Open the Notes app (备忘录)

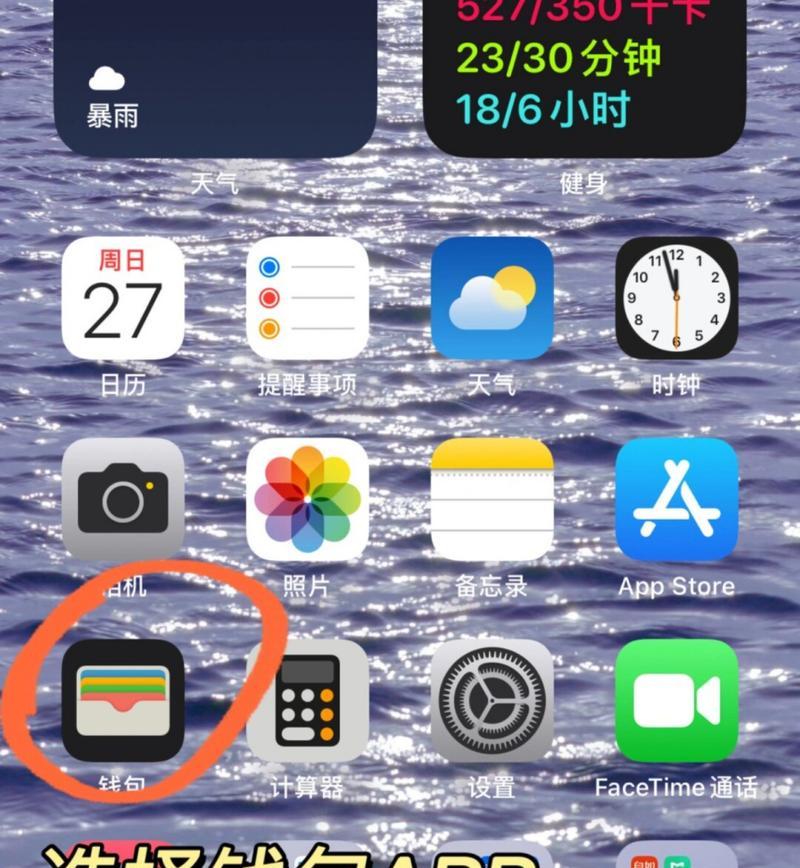492,499
